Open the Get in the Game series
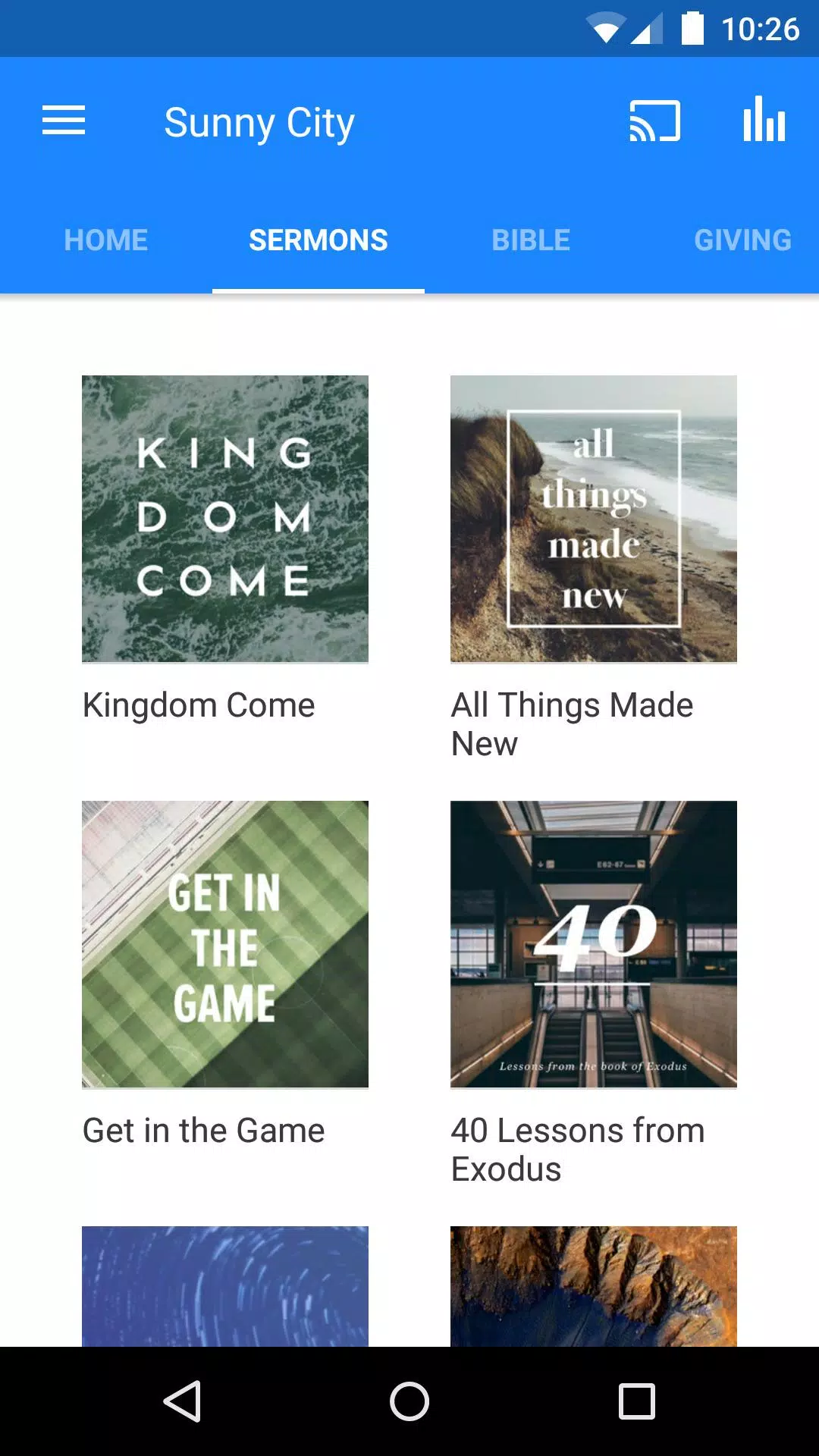 [225, 944]
